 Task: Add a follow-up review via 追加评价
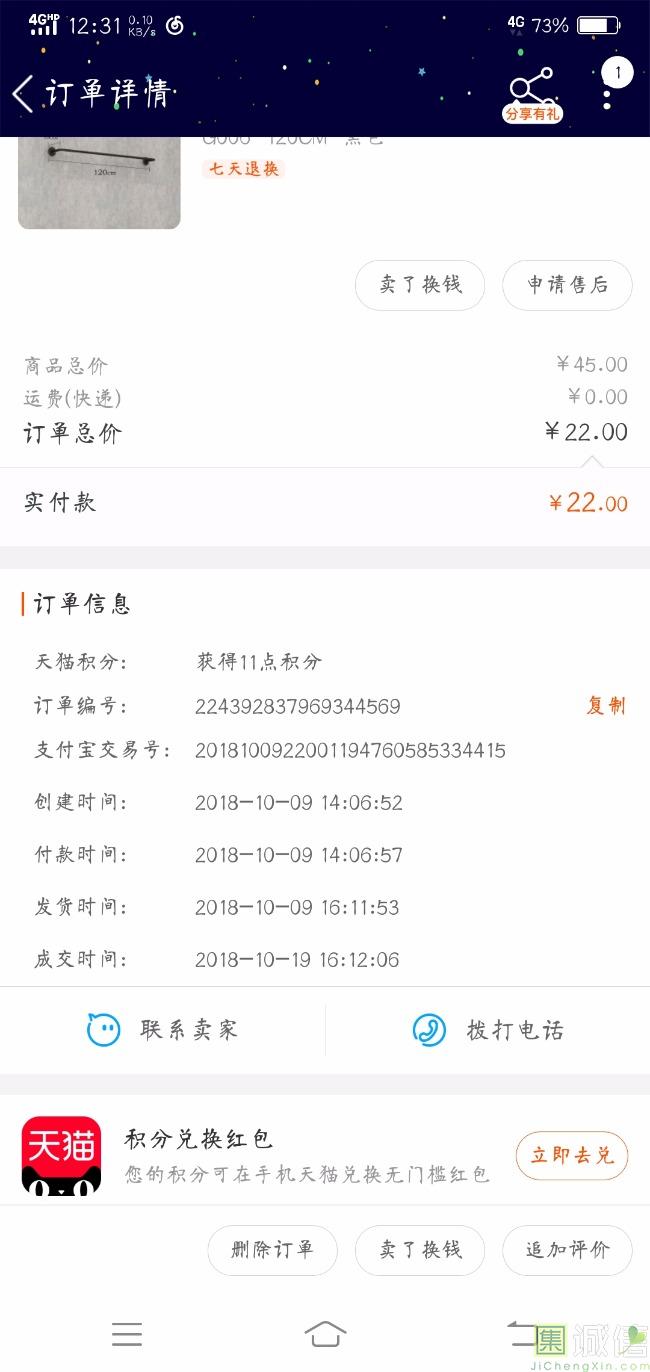567,1250
